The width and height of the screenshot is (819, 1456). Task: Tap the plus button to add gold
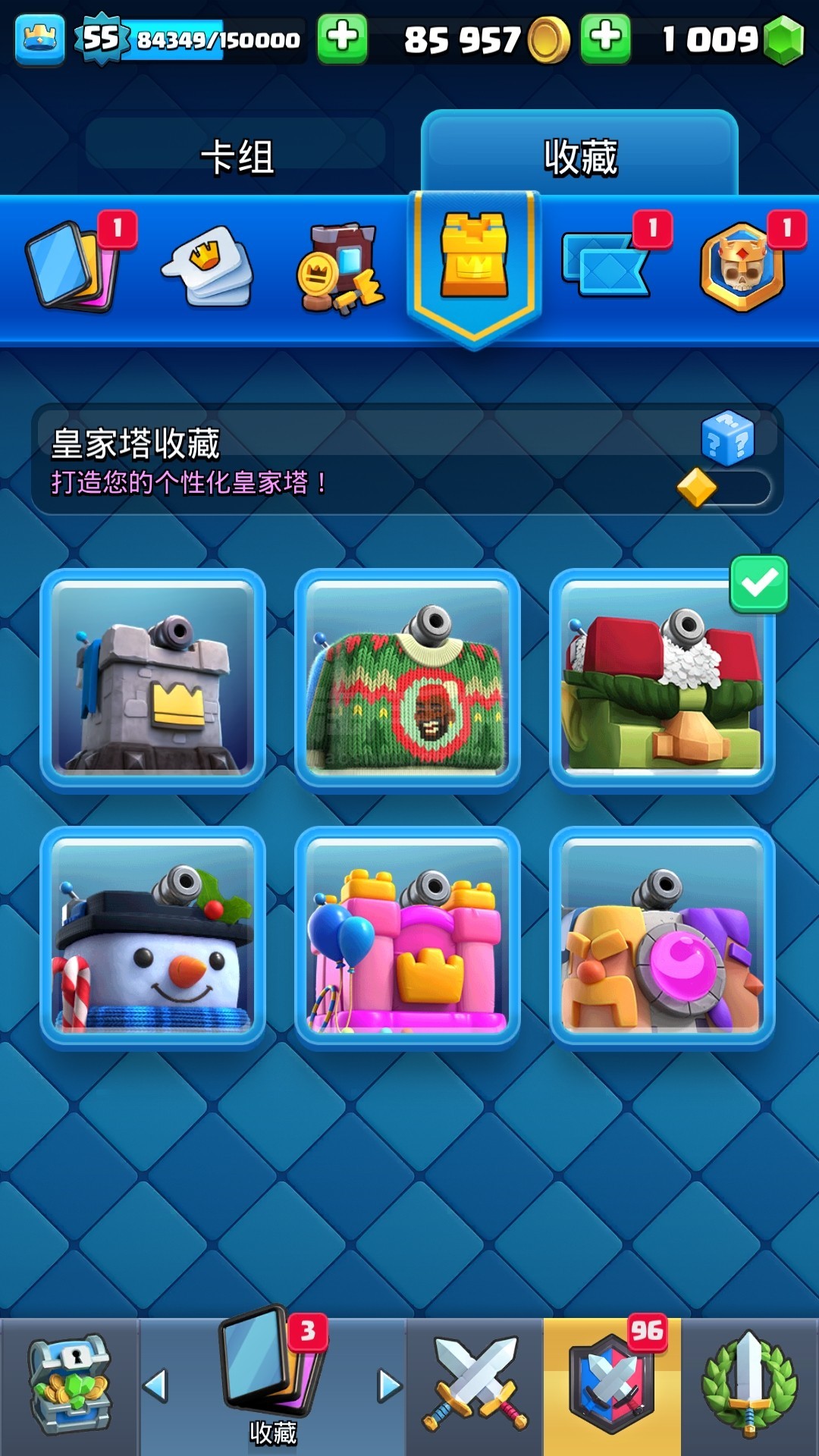pos(342,38)
